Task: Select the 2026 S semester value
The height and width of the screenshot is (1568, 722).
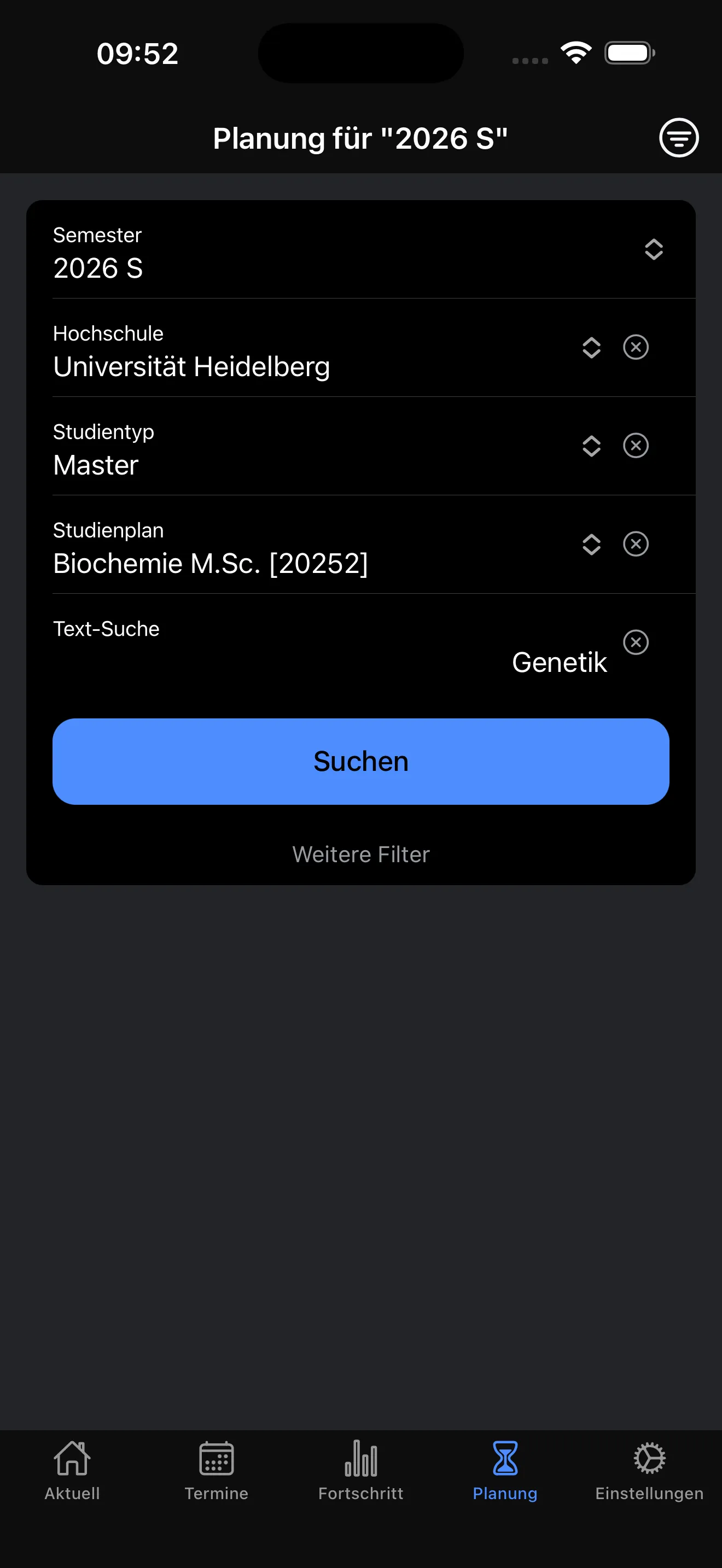Action: coord(98,268)
